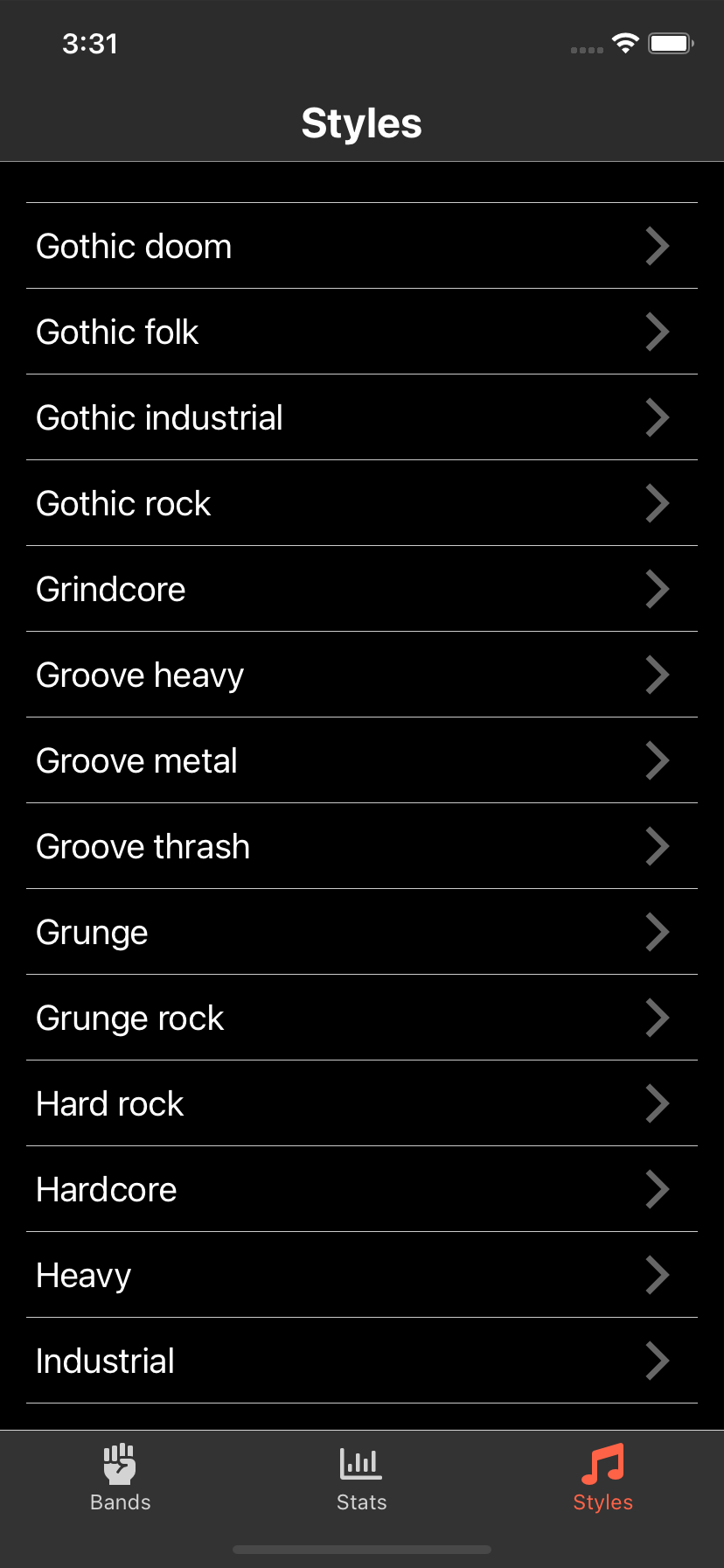Open the Hard rock style

[x=362, y=1103]
